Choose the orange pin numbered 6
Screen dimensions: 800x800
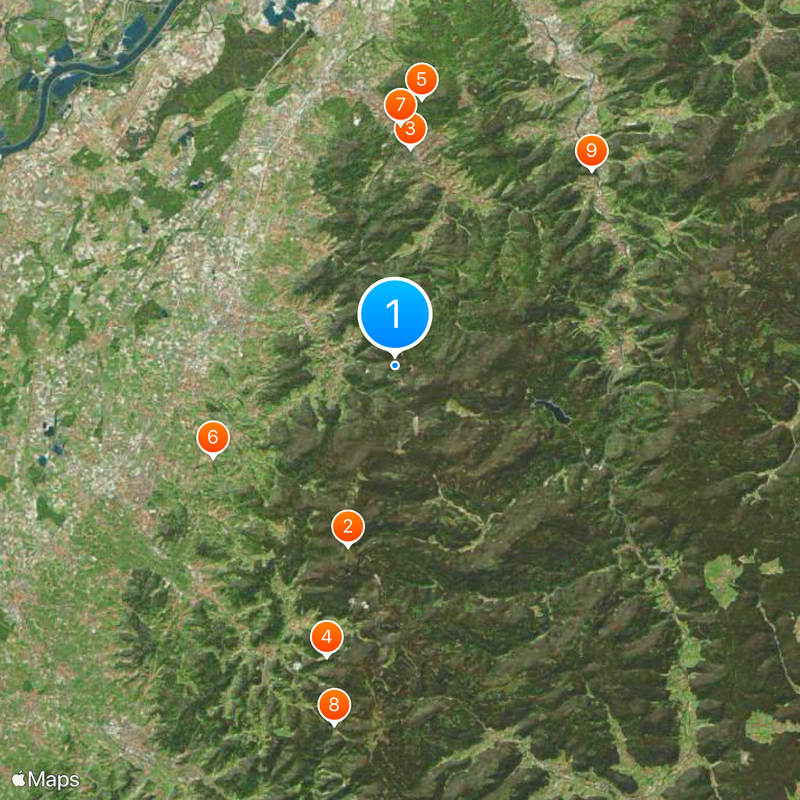tap(212, 437)
